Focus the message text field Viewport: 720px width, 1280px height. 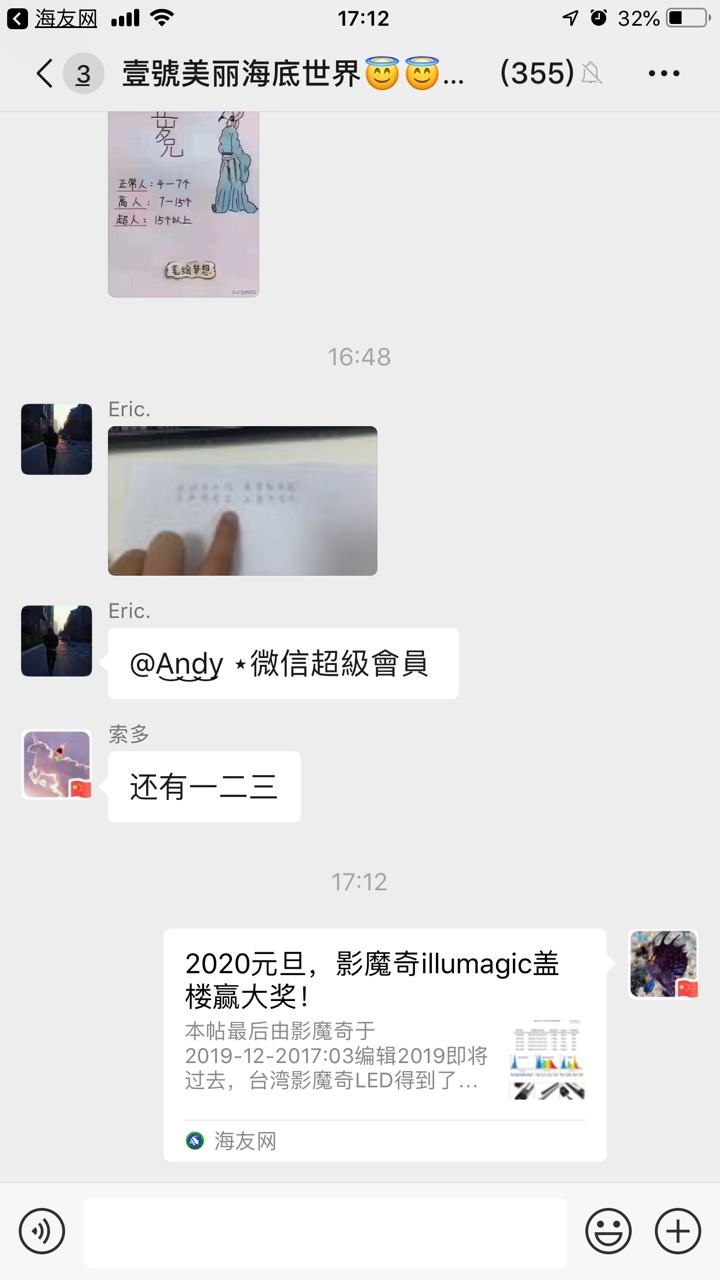point(324,1232)
